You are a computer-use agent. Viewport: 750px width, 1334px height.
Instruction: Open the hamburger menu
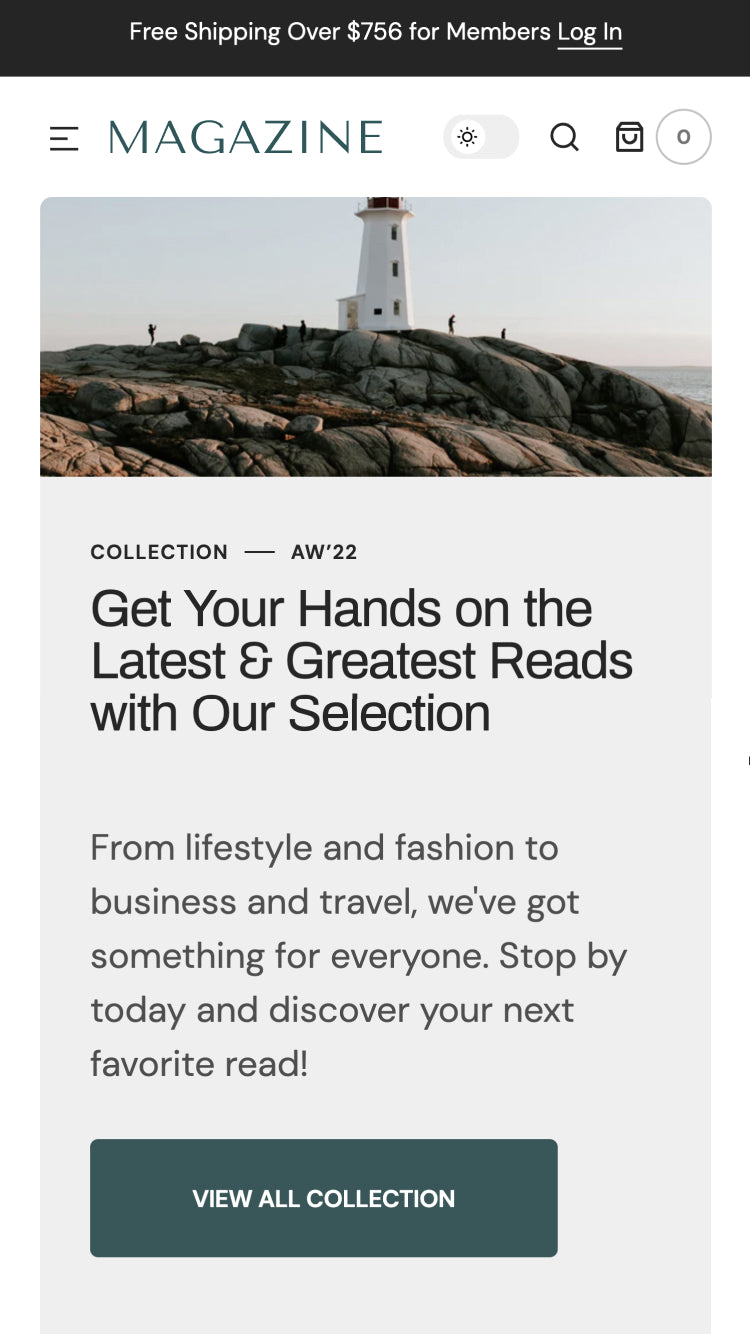click(x=64, y=138)
